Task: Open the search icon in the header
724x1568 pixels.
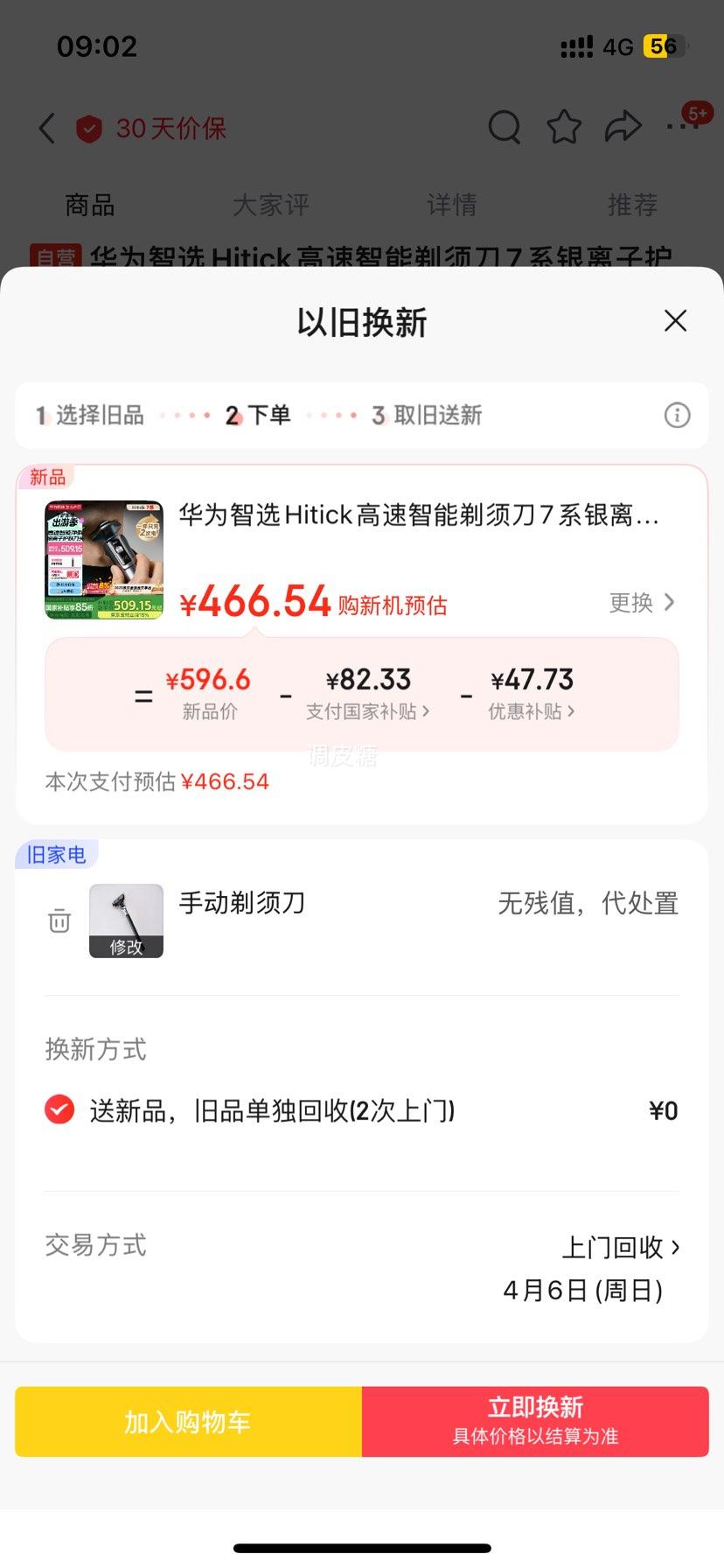Action: pyautogui.click(x=505, y=127)
